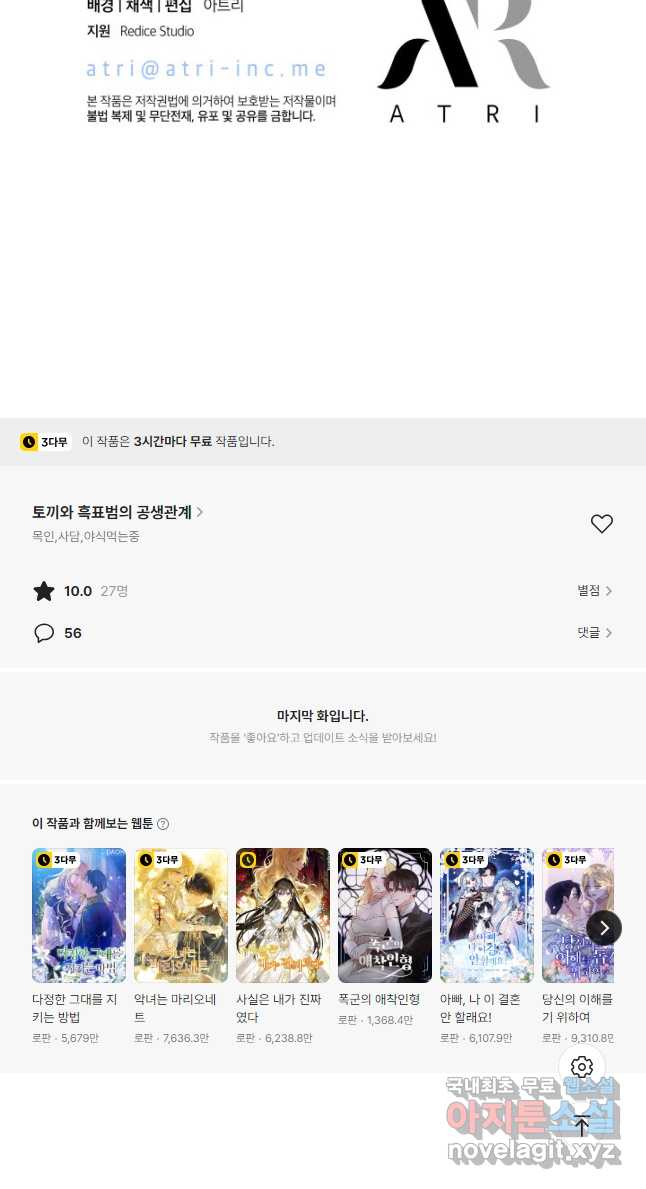The width and height of the screenshot is (646, 1189).
Task: Open the viewer settings gear
Action: tap(582, 1067)
